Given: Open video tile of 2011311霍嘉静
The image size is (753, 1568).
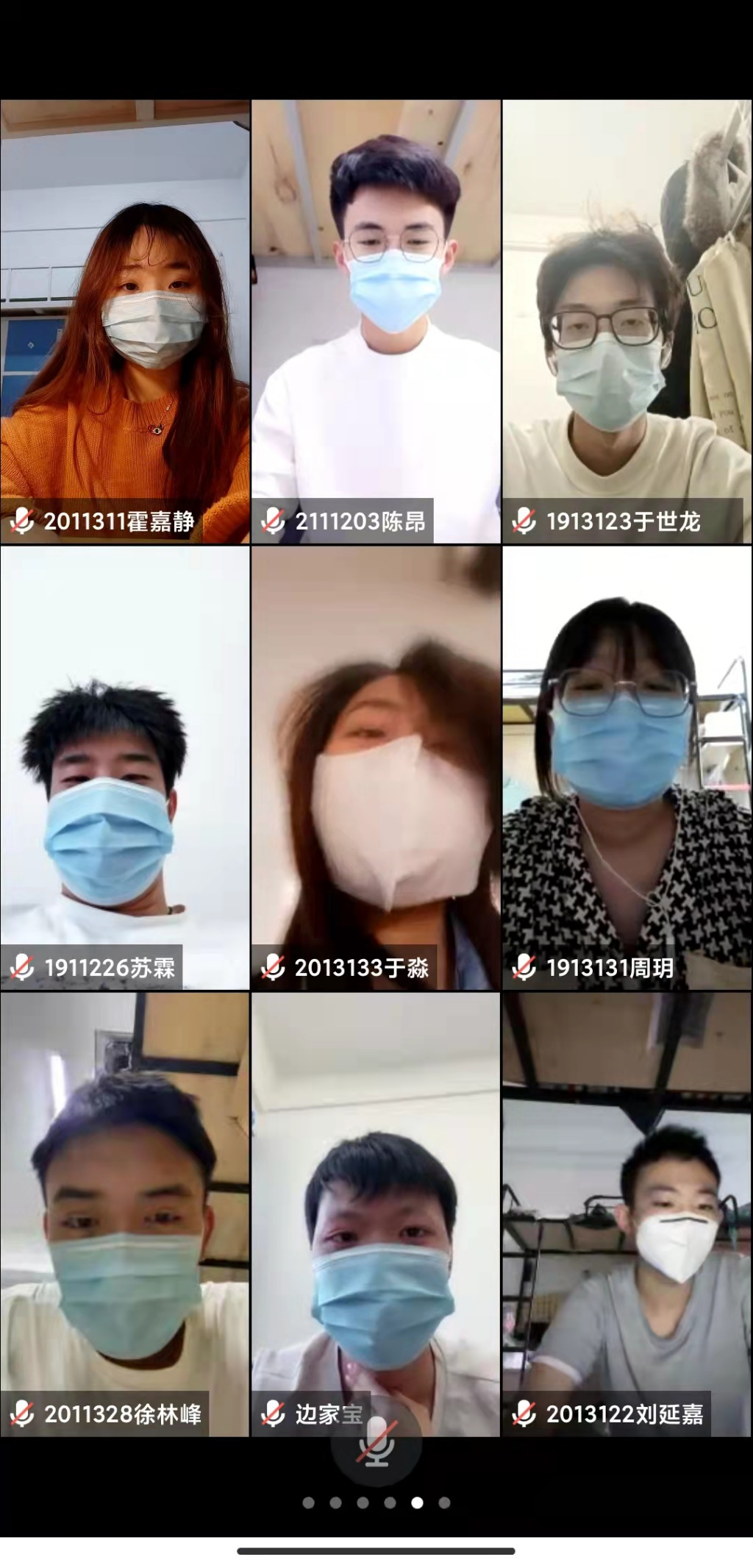Looking at the screenshot, I should (x=125, y=322).
